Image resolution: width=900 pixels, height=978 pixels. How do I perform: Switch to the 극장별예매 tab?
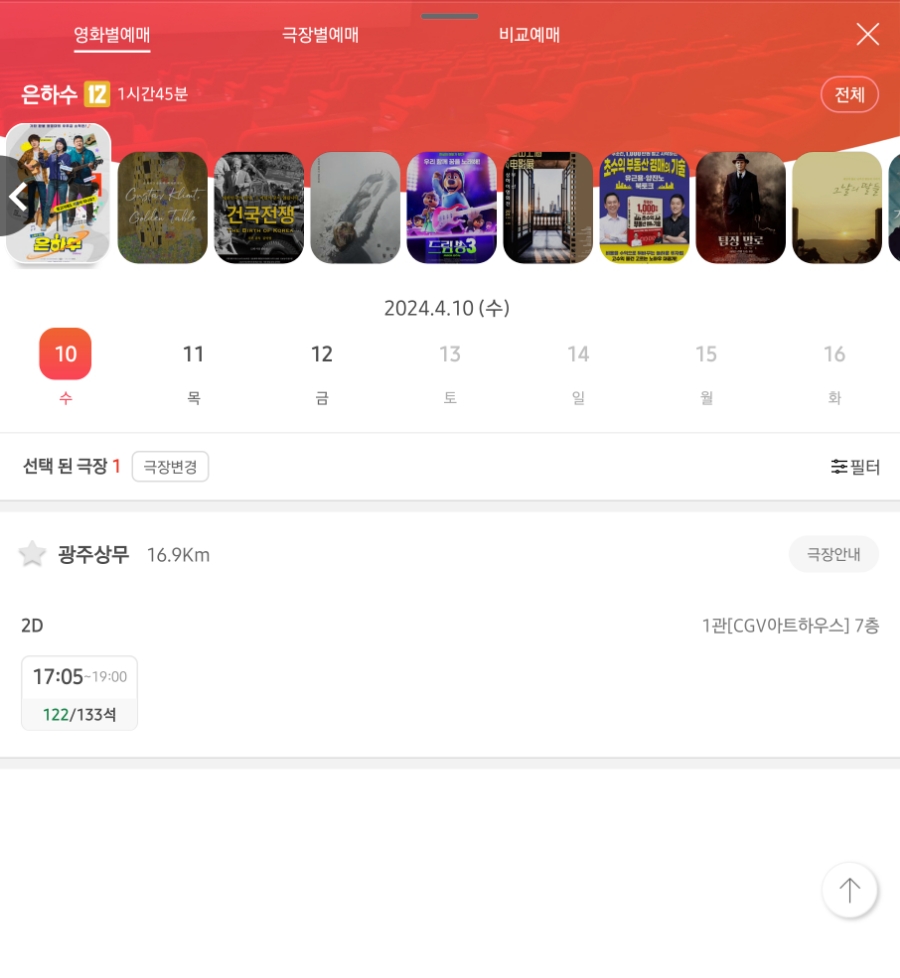click(320, 35)
